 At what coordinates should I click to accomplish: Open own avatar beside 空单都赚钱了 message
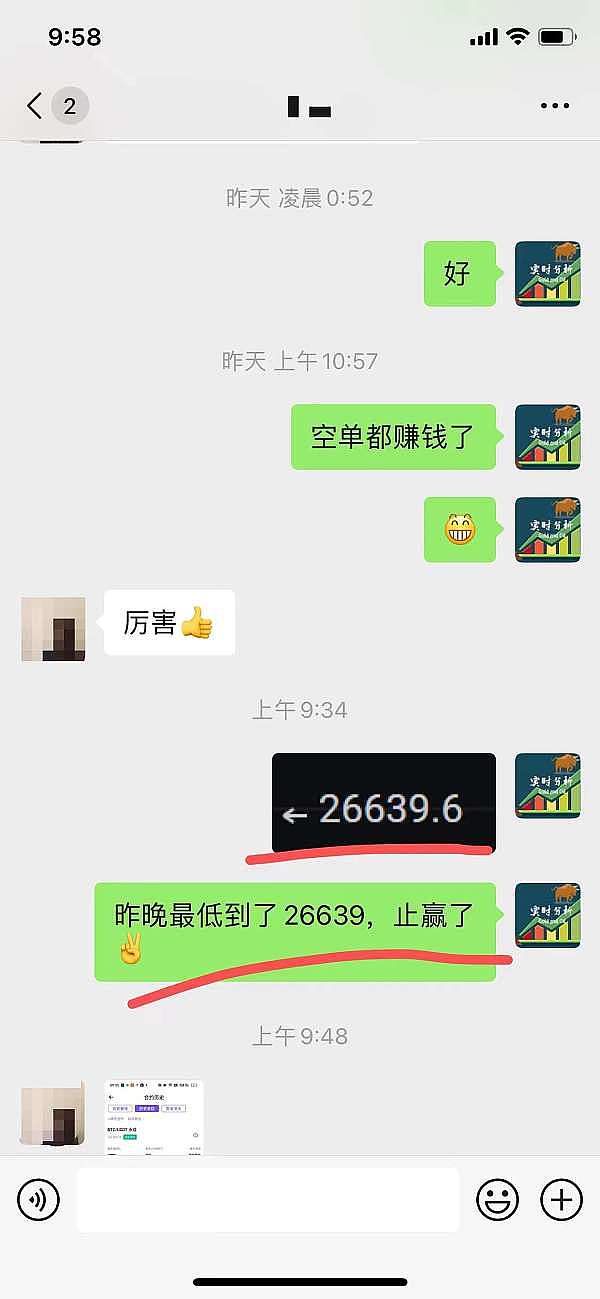[547, 437]
